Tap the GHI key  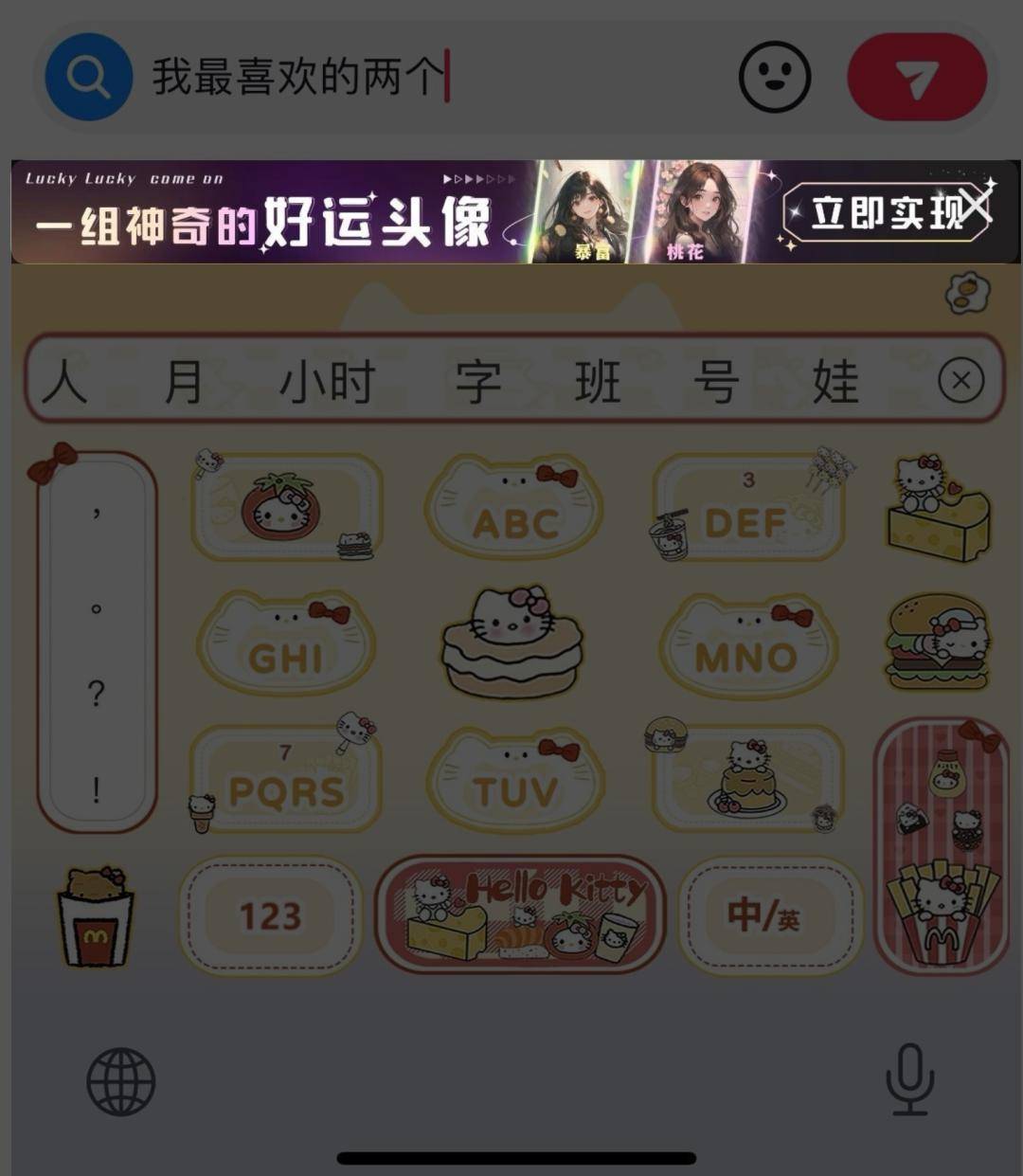(x=285, y=644)
